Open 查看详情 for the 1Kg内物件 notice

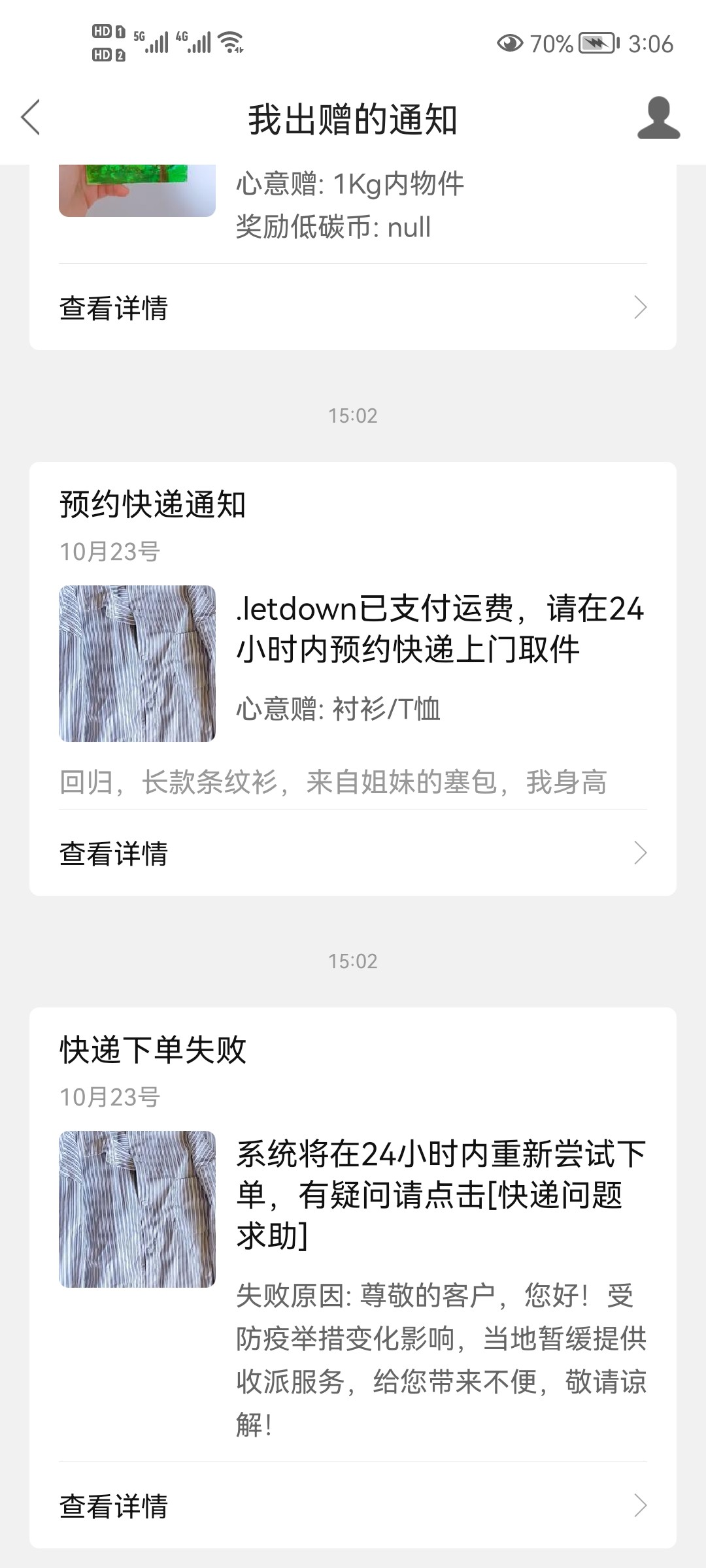pyautogui.click(x=353, y=307)
